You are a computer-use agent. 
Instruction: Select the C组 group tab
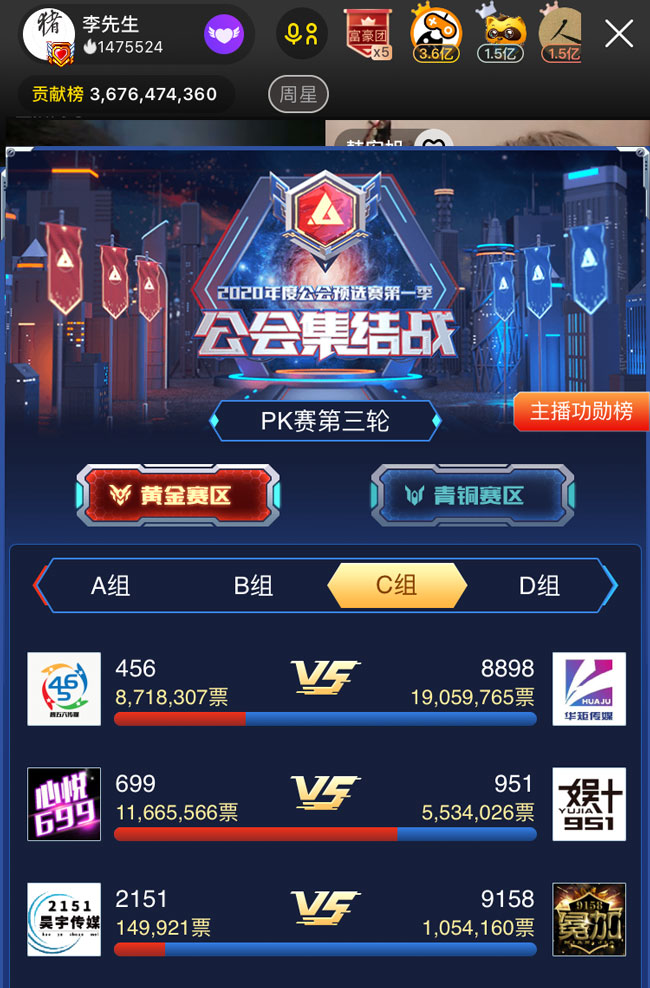[396, 586]
